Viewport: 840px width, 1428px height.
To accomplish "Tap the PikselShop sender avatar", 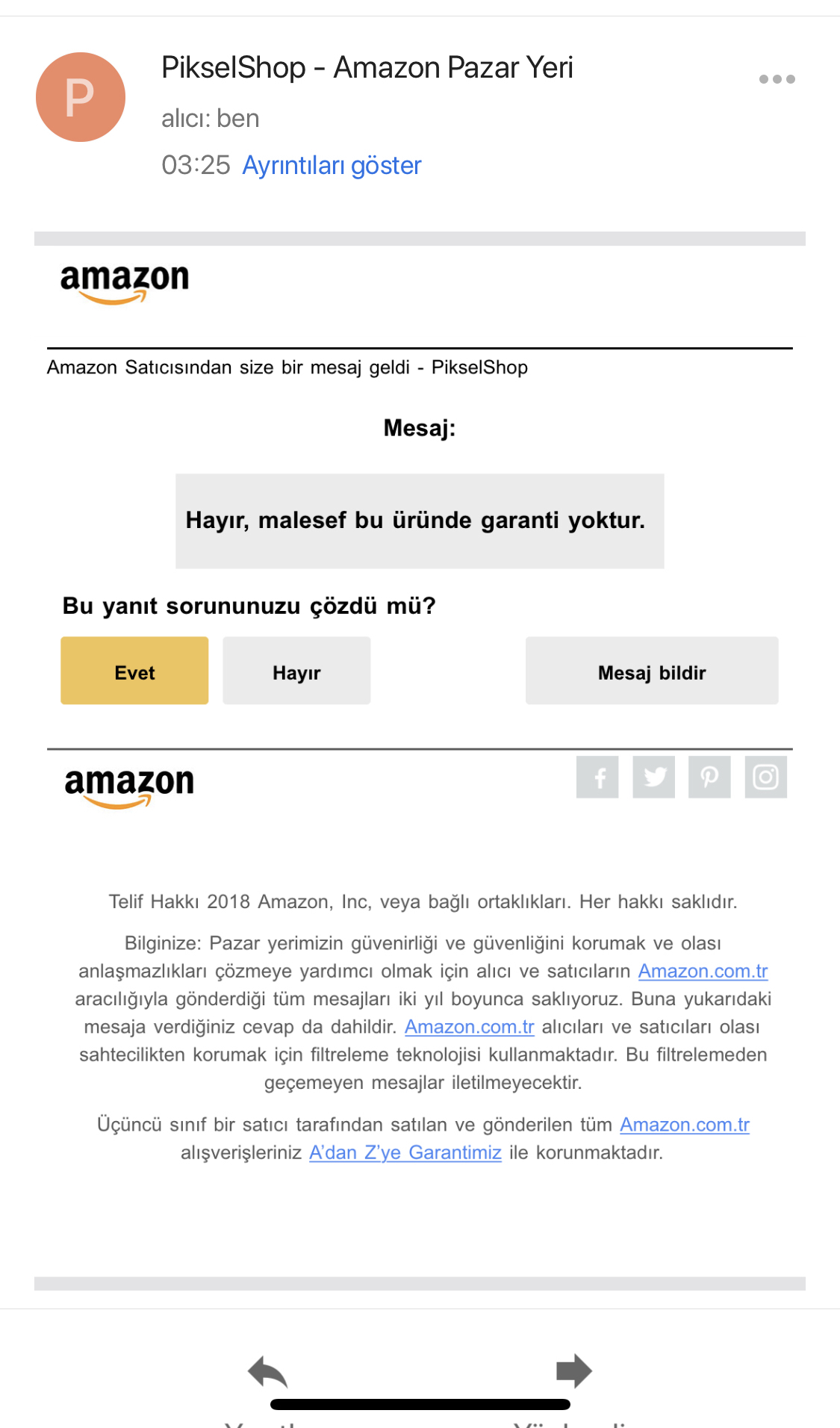I will [81, 97].
